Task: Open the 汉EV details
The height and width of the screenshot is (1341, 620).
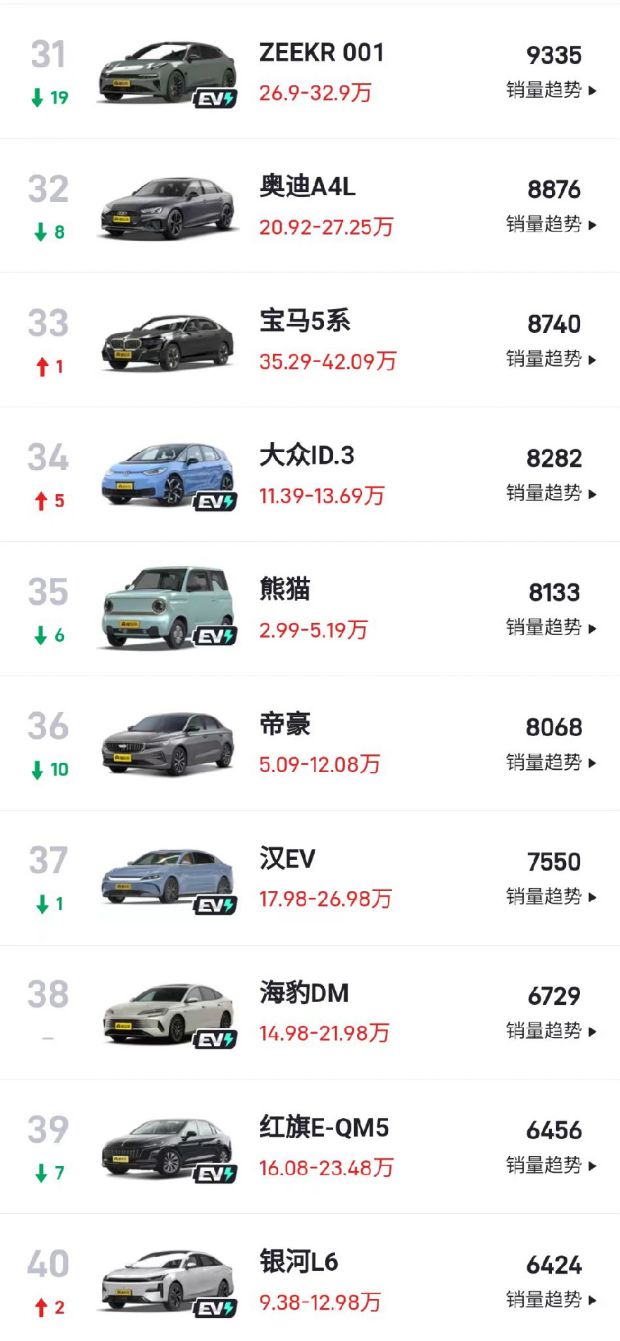Action: (x=287, y=859)
